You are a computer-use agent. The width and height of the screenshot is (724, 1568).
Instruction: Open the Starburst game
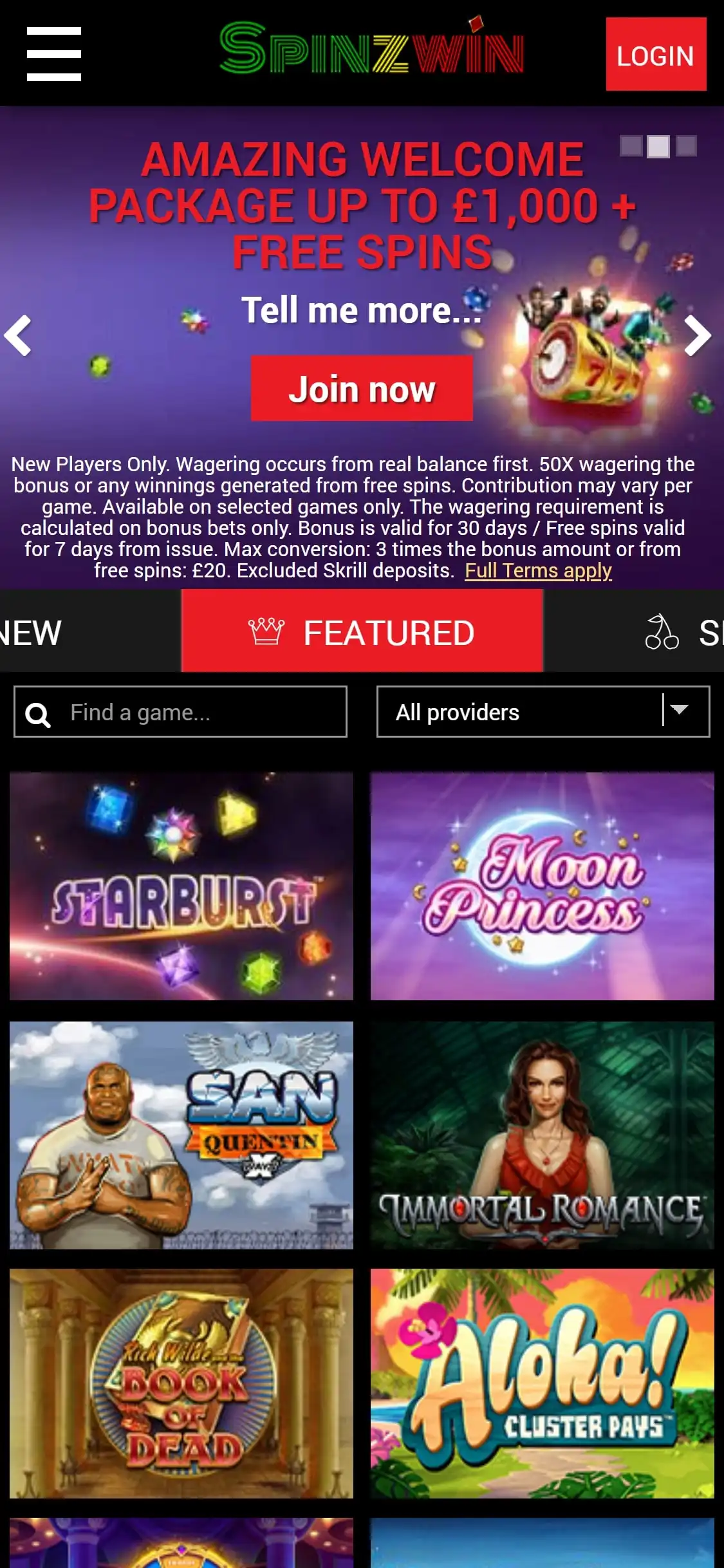181,886
